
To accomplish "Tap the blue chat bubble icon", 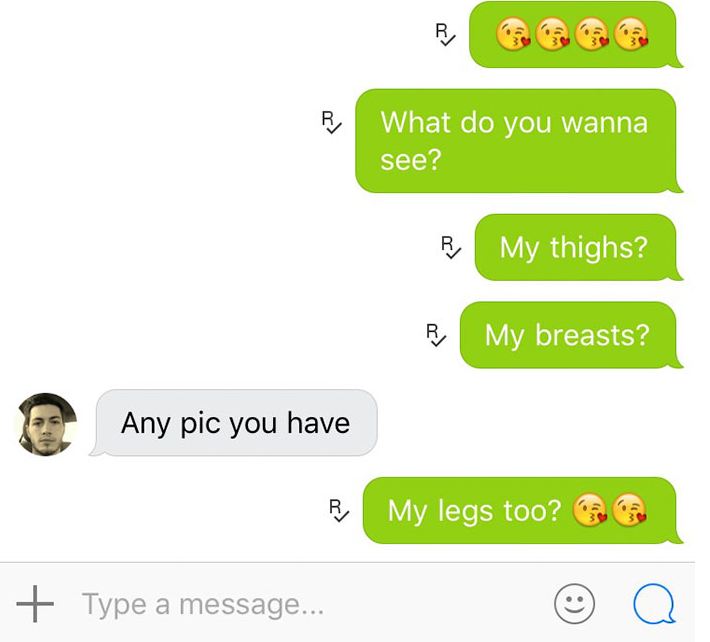I will pos(655,604).
